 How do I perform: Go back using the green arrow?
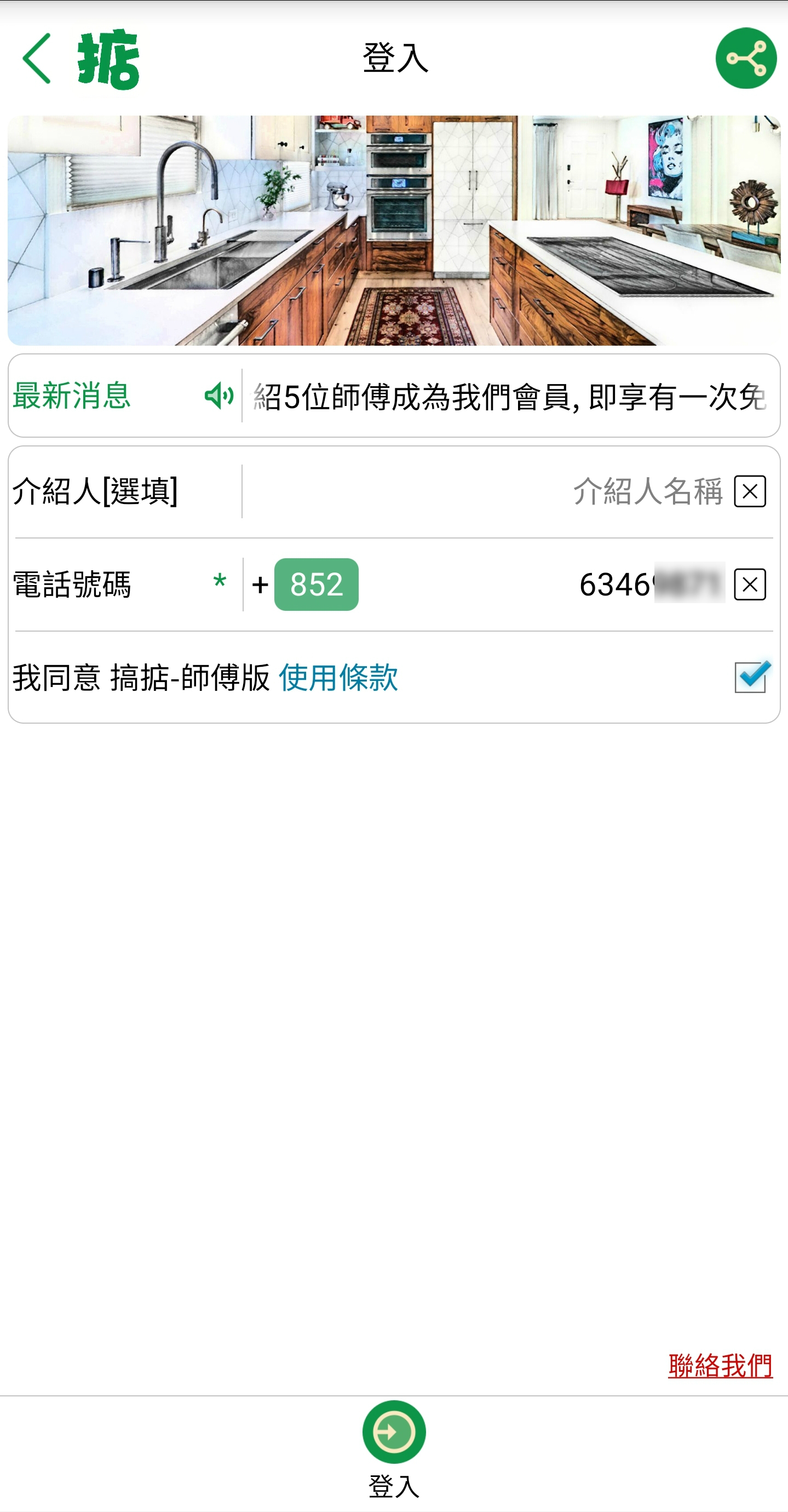(37, 59)
